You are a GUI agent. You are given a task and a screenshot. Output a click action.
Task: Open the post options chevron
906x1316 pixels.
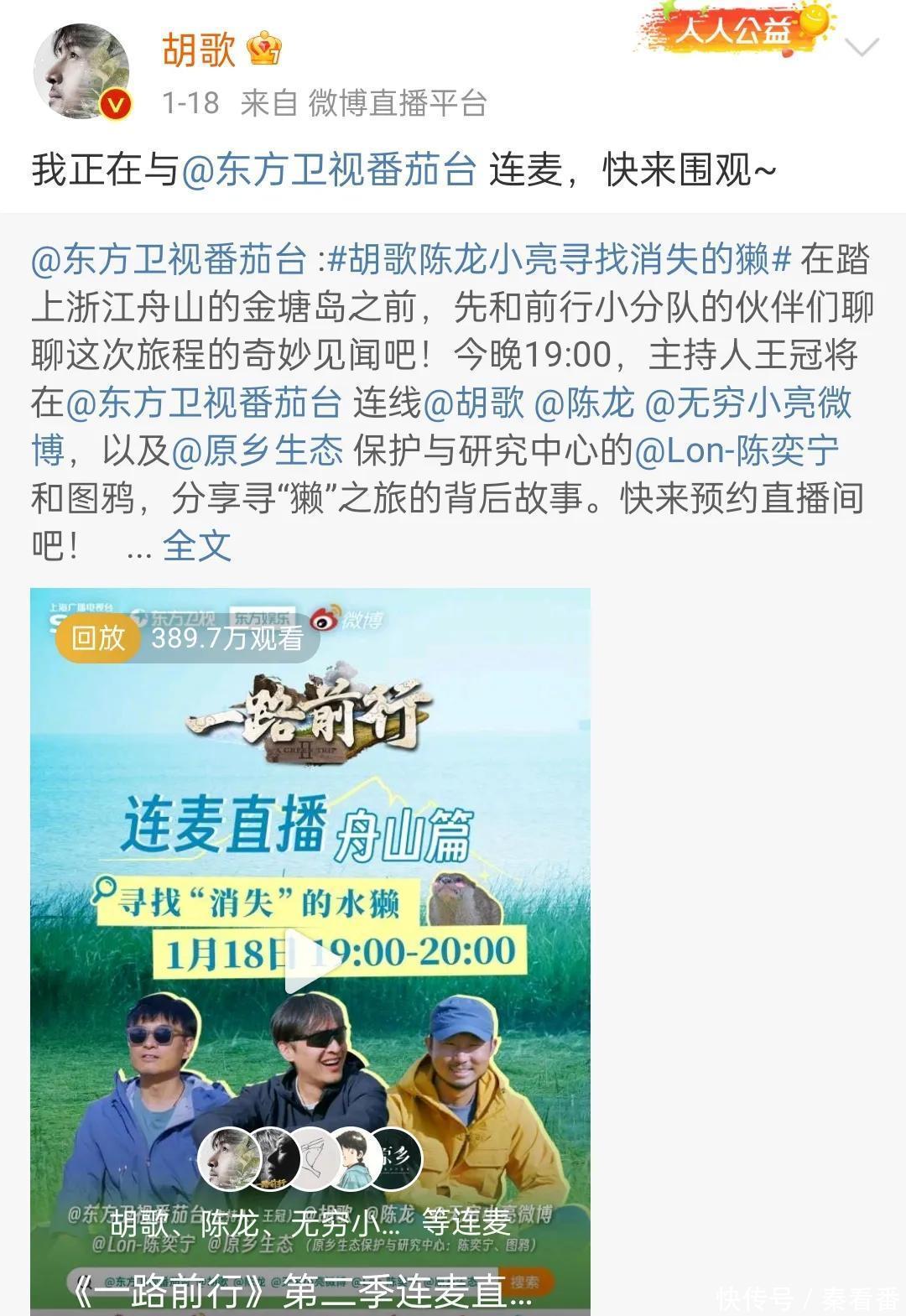[862, 47]
